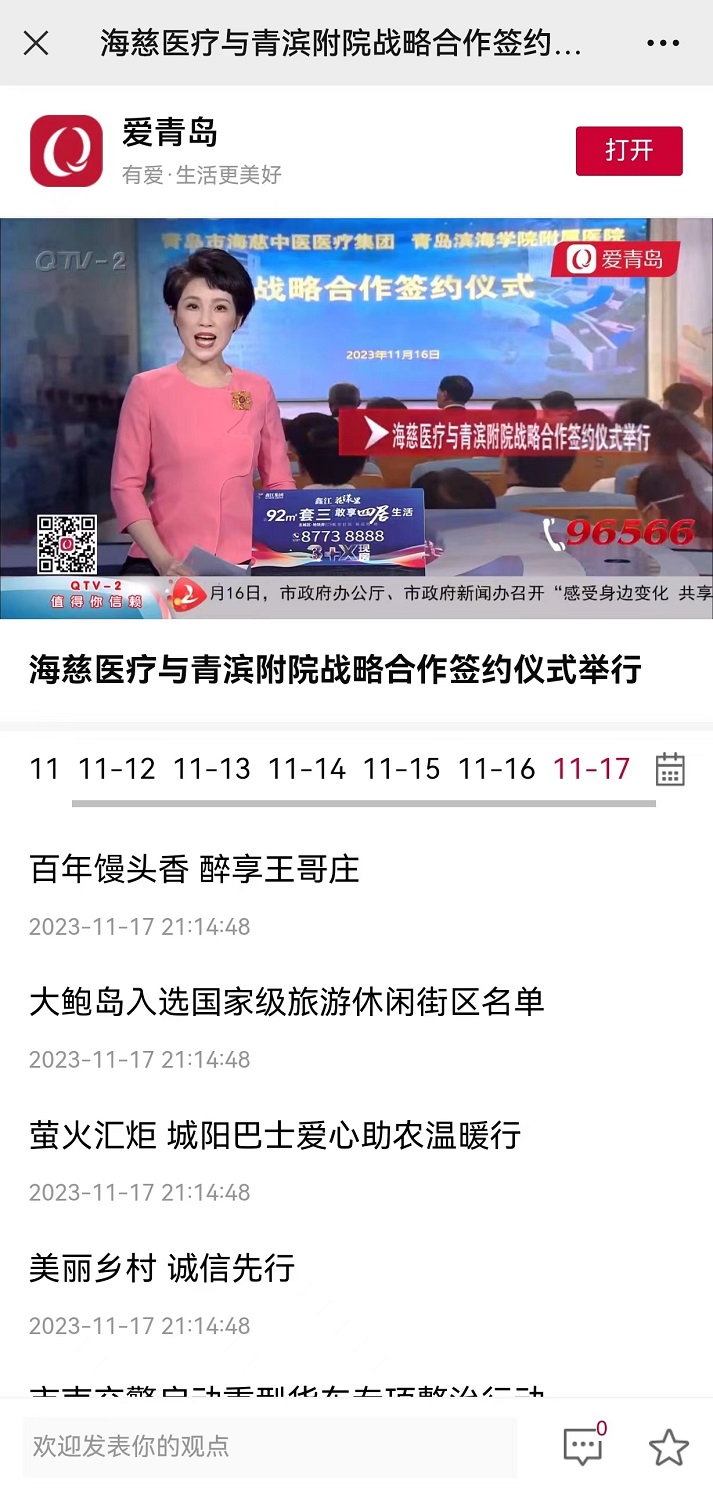Open the three-dot overflow menu

pos(663,43)
